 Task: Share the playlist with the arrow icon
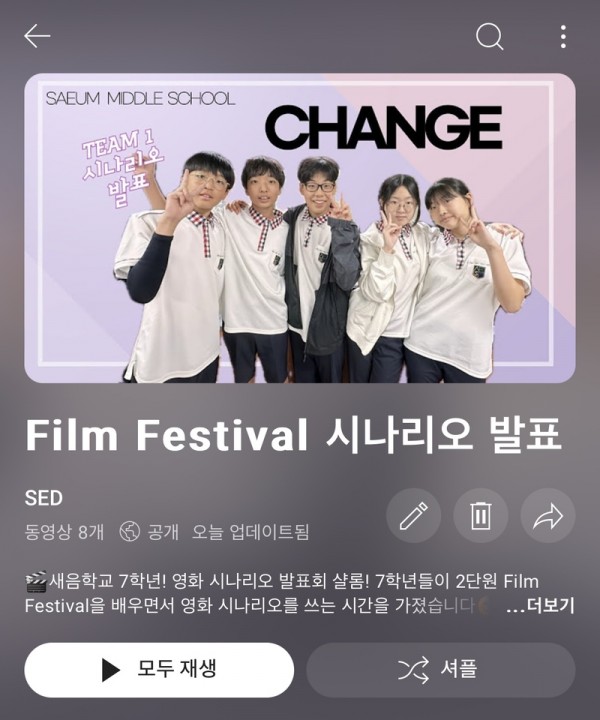(x=548, y=516)
